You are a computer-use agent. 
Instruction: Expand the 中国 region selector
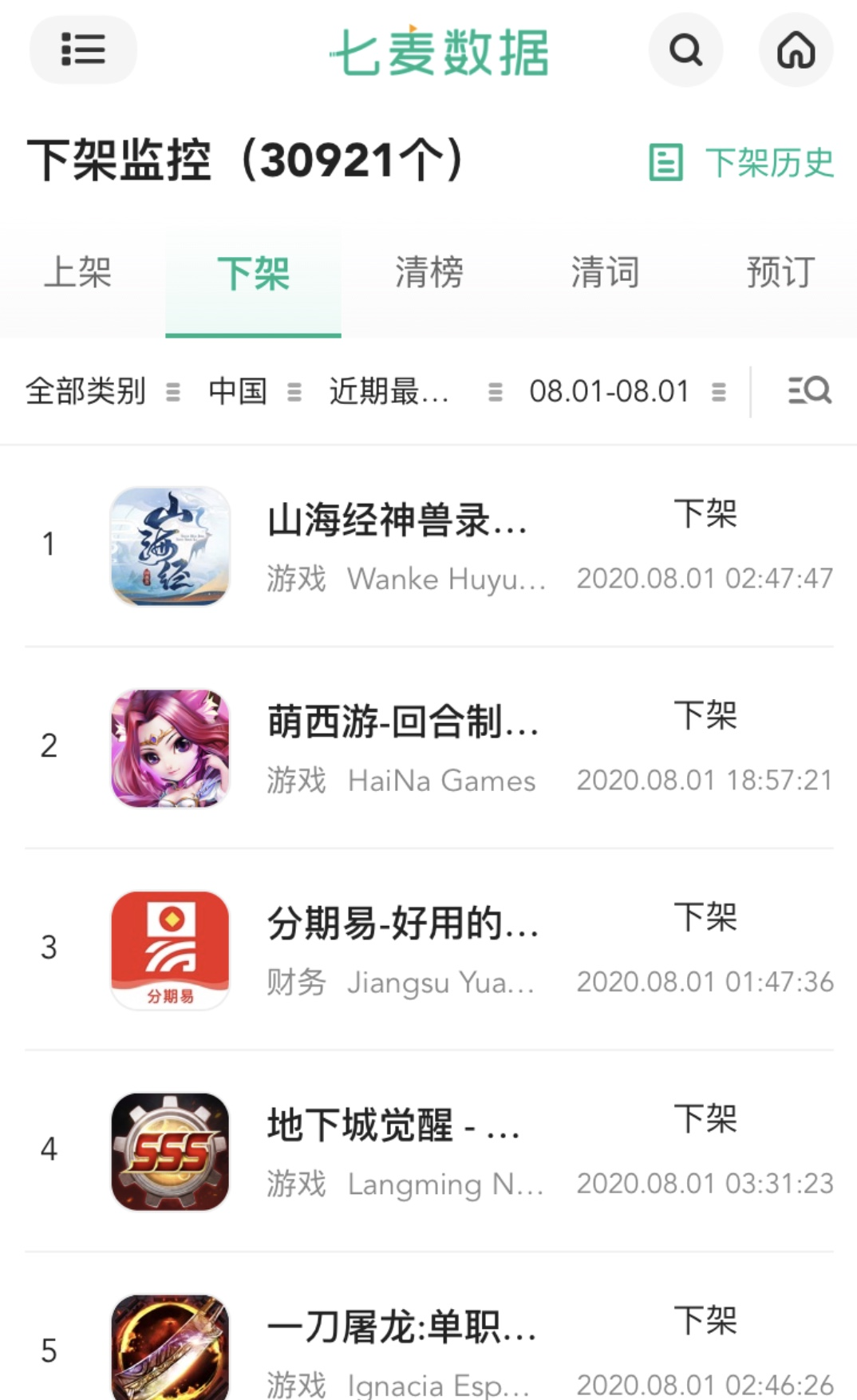click(237, 390)
